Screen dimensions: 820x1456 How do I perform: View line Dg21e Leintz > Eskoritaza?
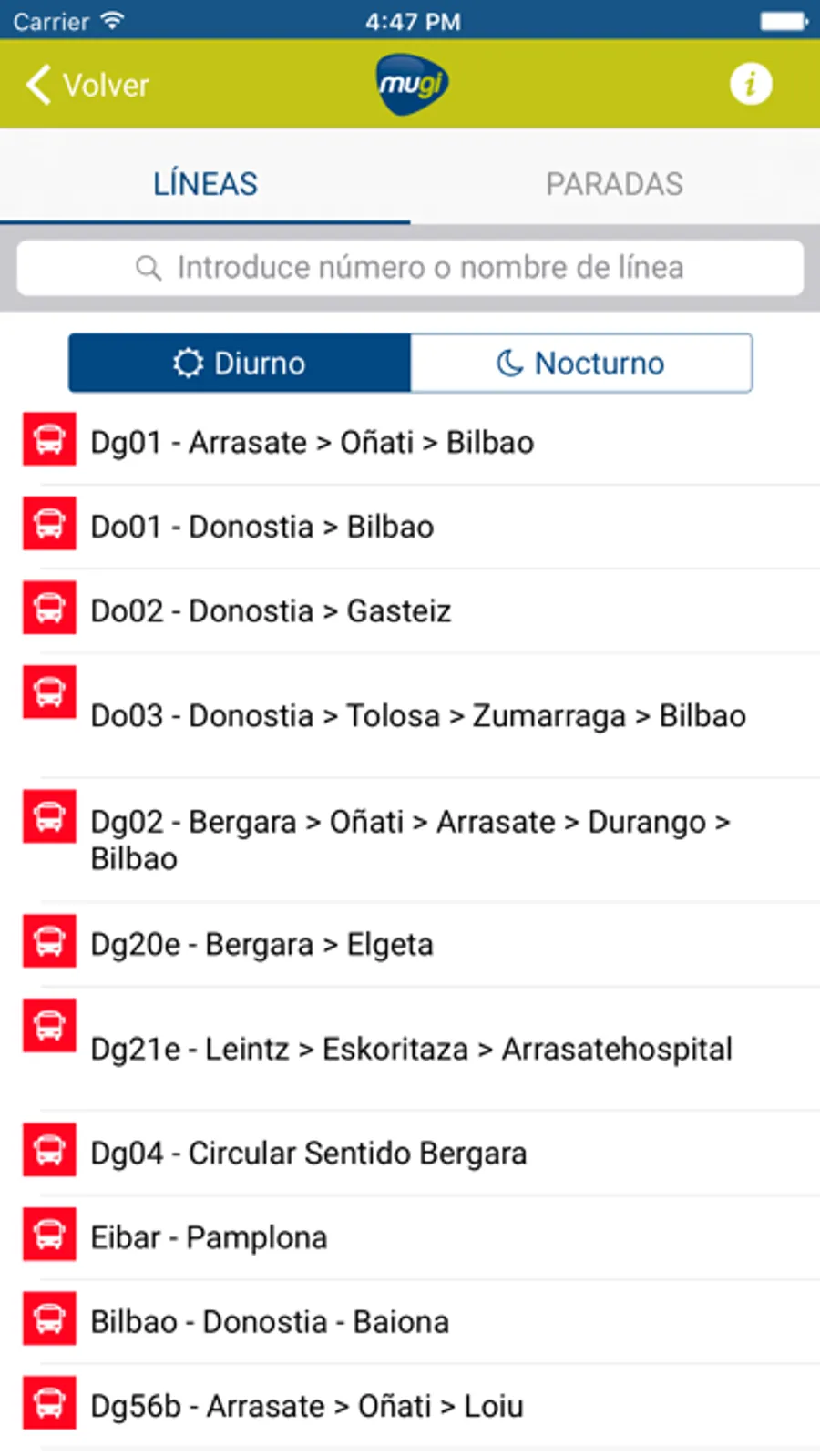tap(411, 1050)
